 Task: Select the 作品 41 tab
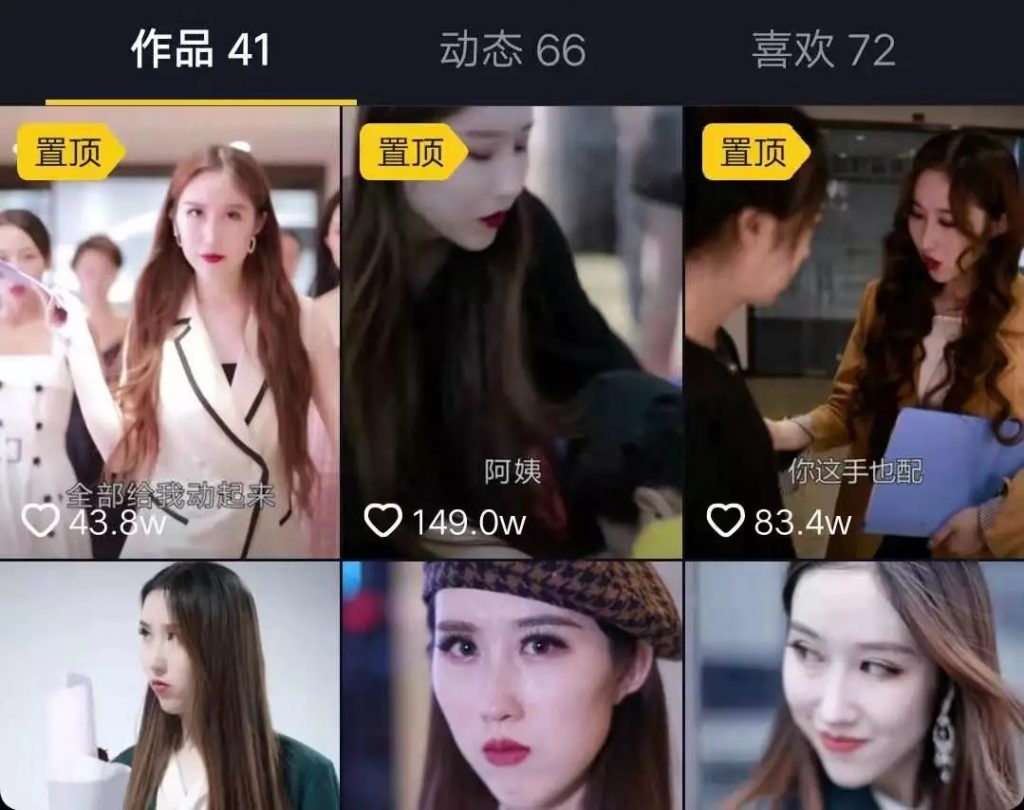pos(201,51)
